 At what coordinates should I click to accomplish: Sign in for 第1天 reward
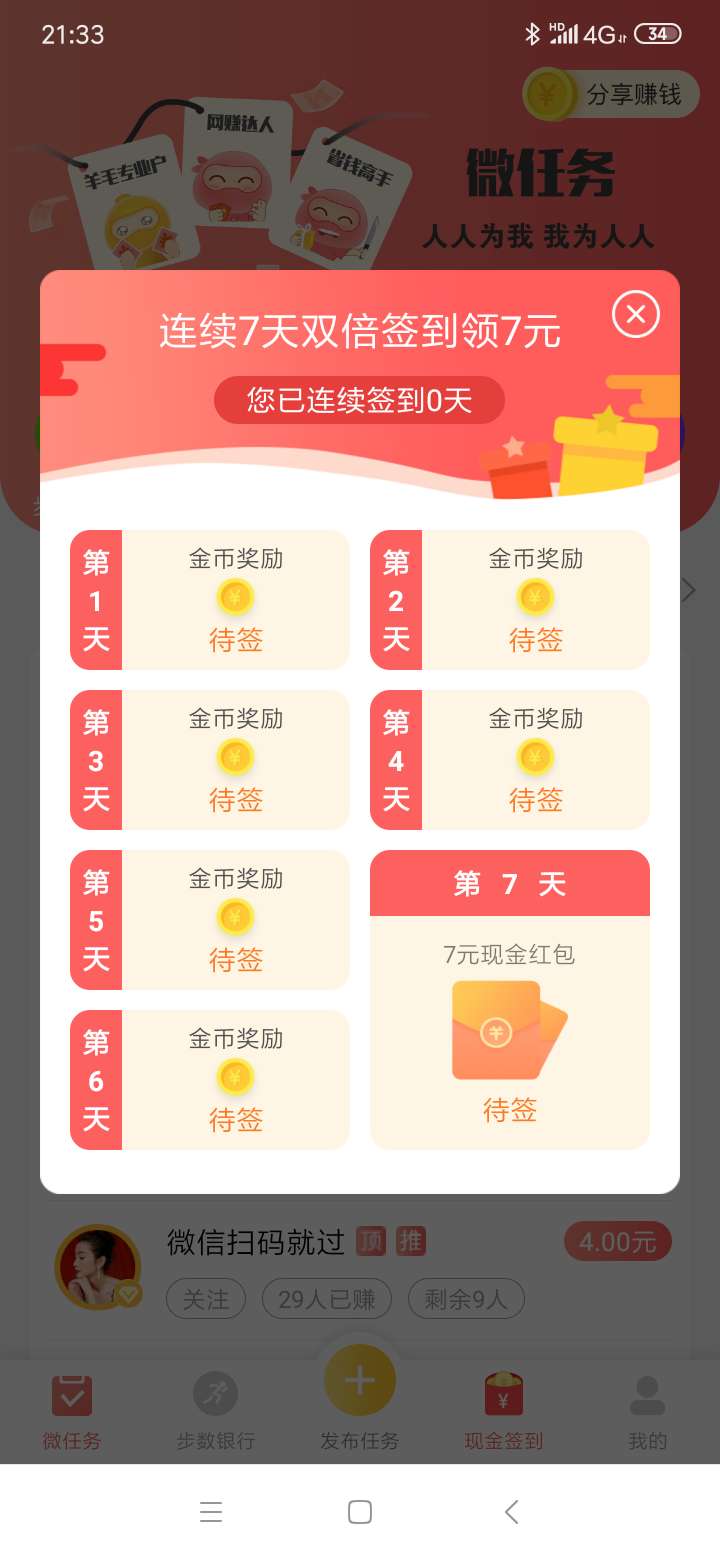(210, 600)
